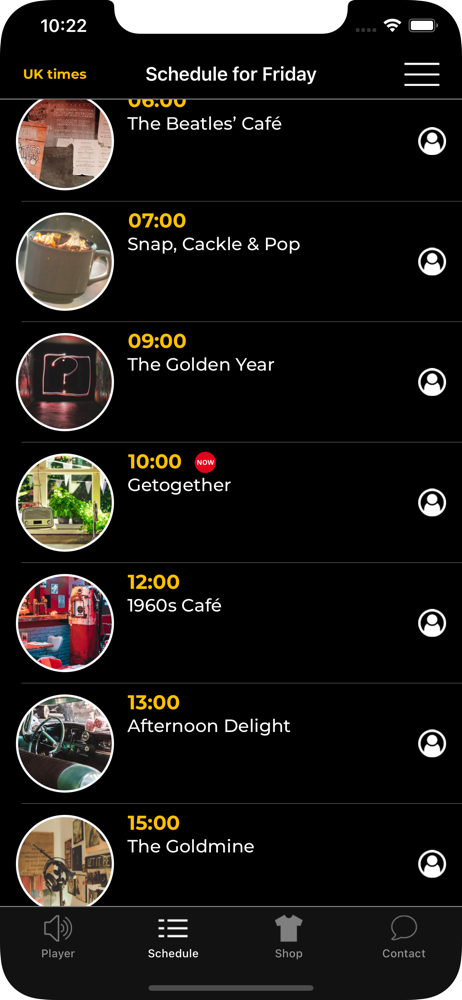Open the Snap, Cackle & Pop show
The width and height of the screenshot is (462, 1000).
pos(231,261)
